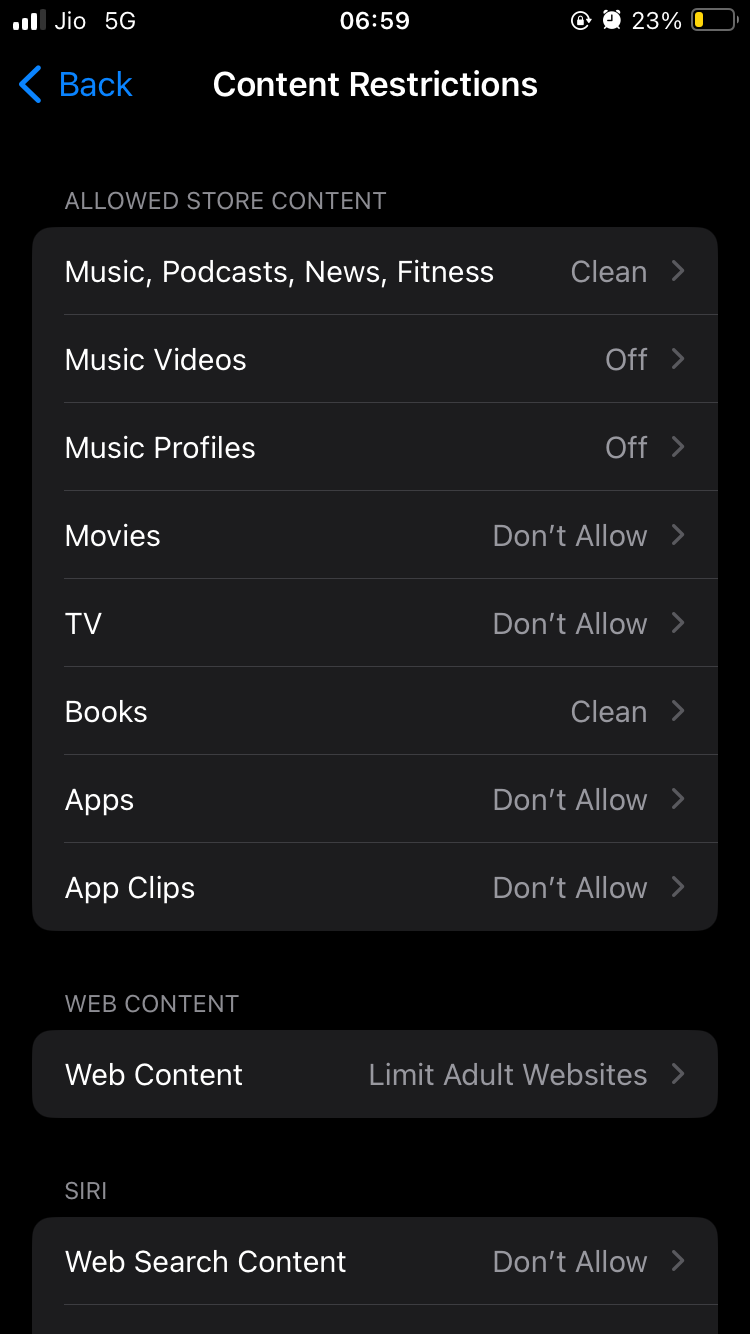Open the Music Videos restriction
750x1334 pixels.
point(375,359)
